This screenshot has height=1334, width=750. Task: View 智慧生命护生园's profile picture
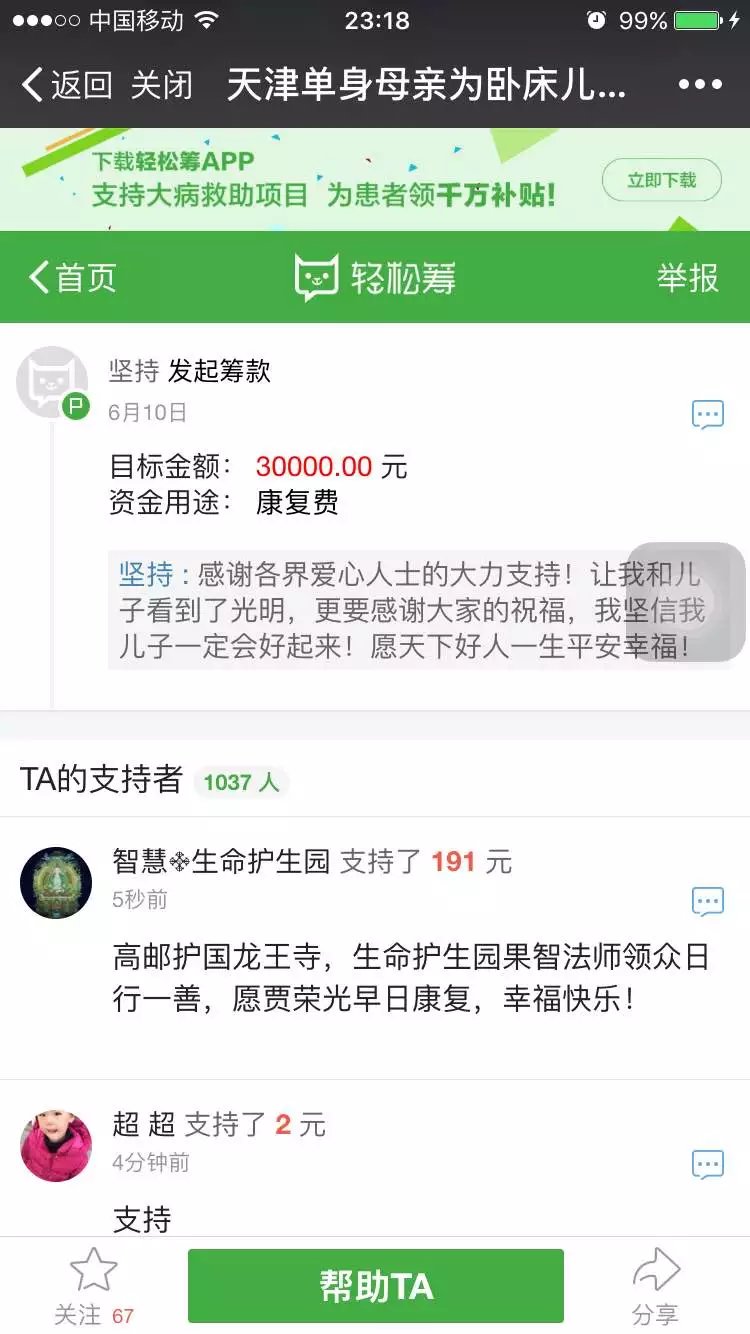(56, 883)
